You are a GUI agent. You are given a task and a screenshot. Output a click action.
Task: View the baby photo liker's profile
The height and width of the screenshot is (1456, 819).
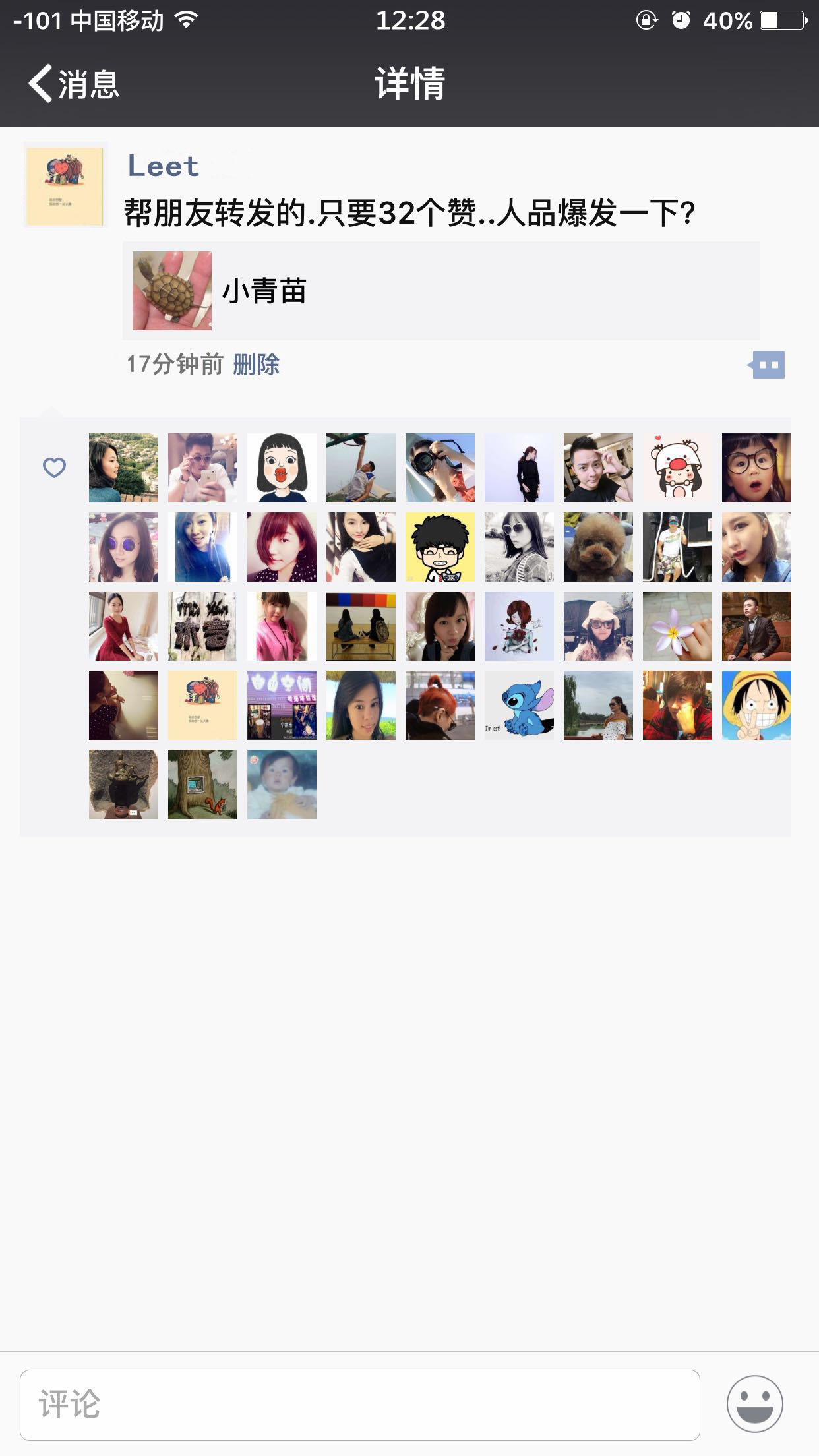point(282,784)
